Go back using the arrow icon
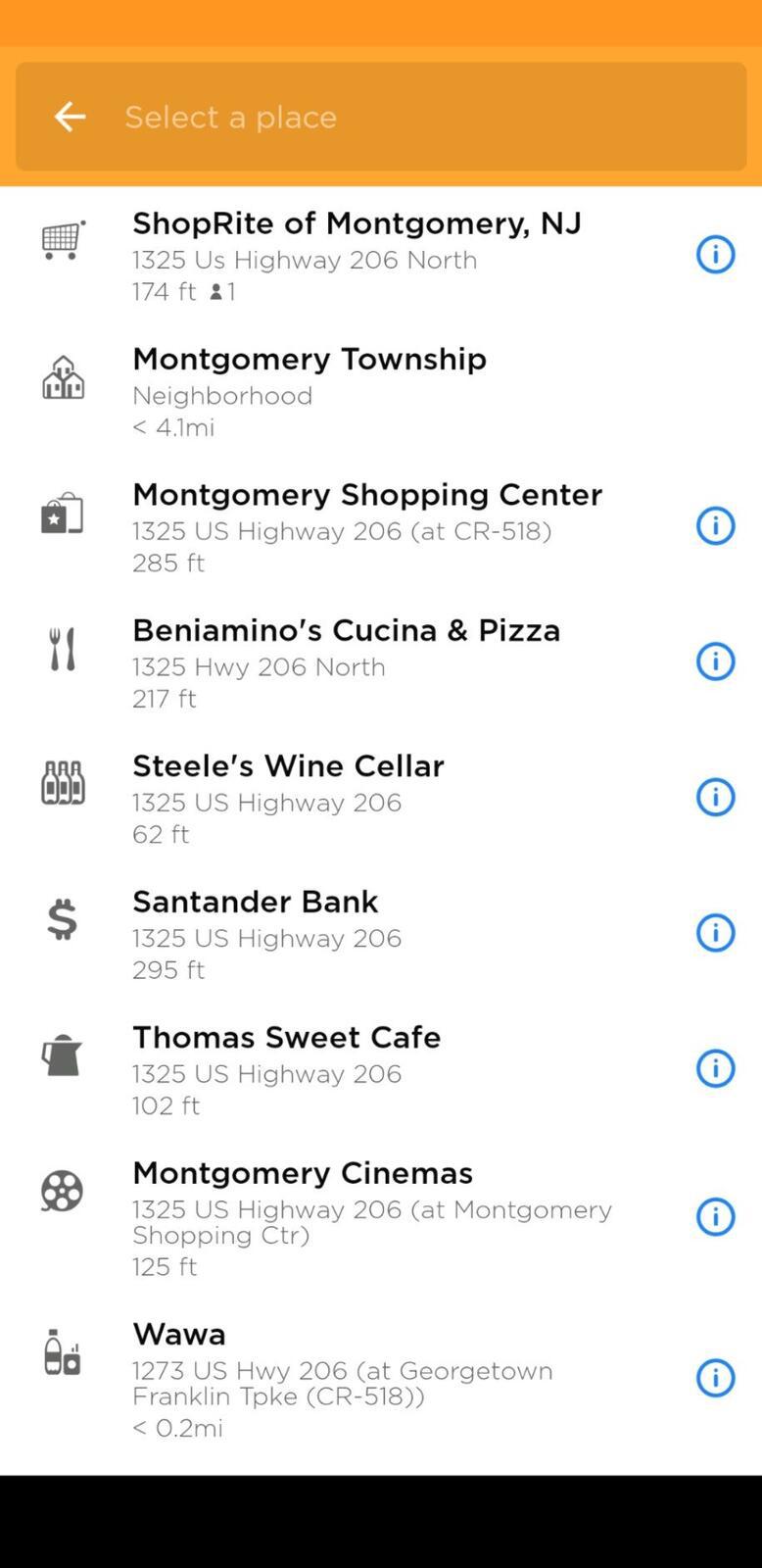This screenshot has height=1568, width=762. (x=70, y=117)
